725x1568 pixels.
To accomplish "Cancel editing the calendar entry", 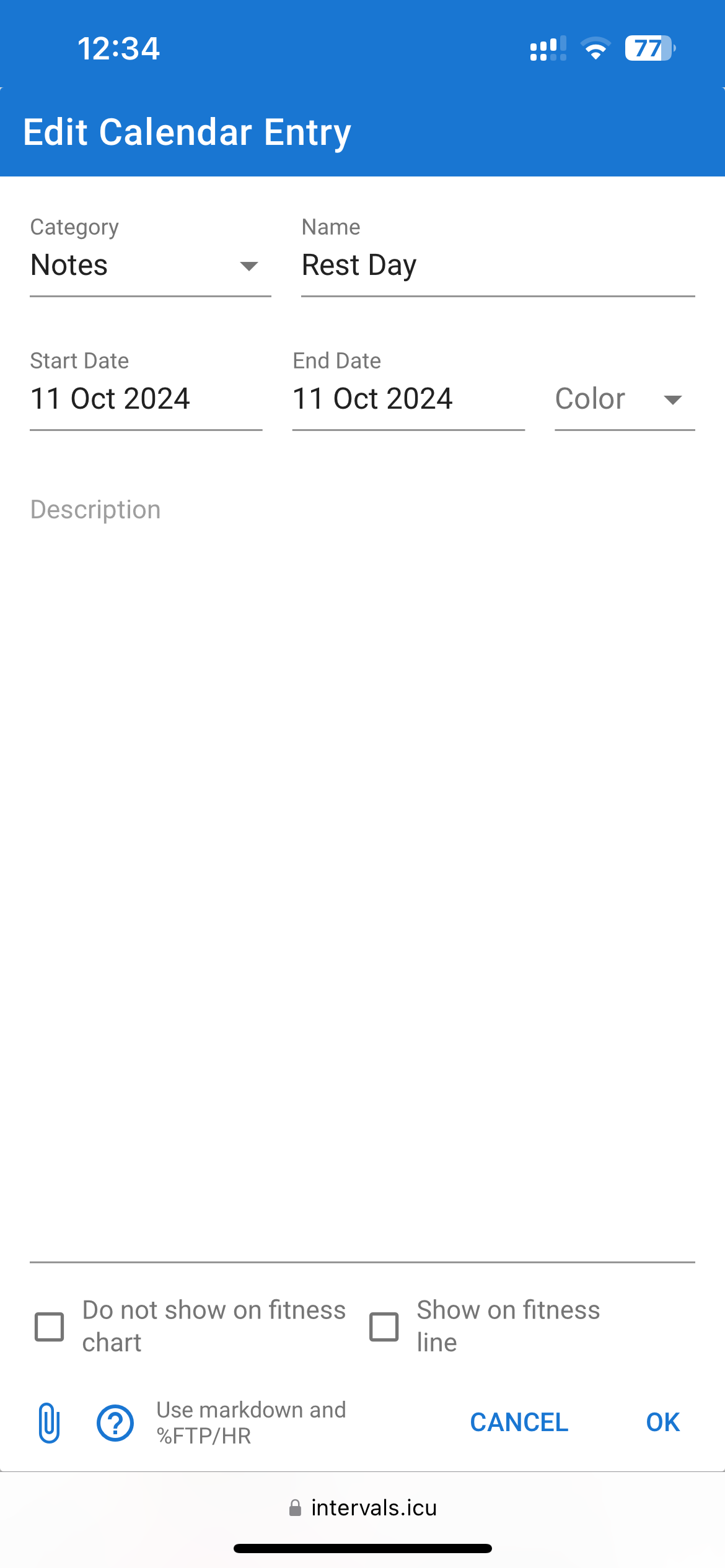I will (x=519, y=1422).
